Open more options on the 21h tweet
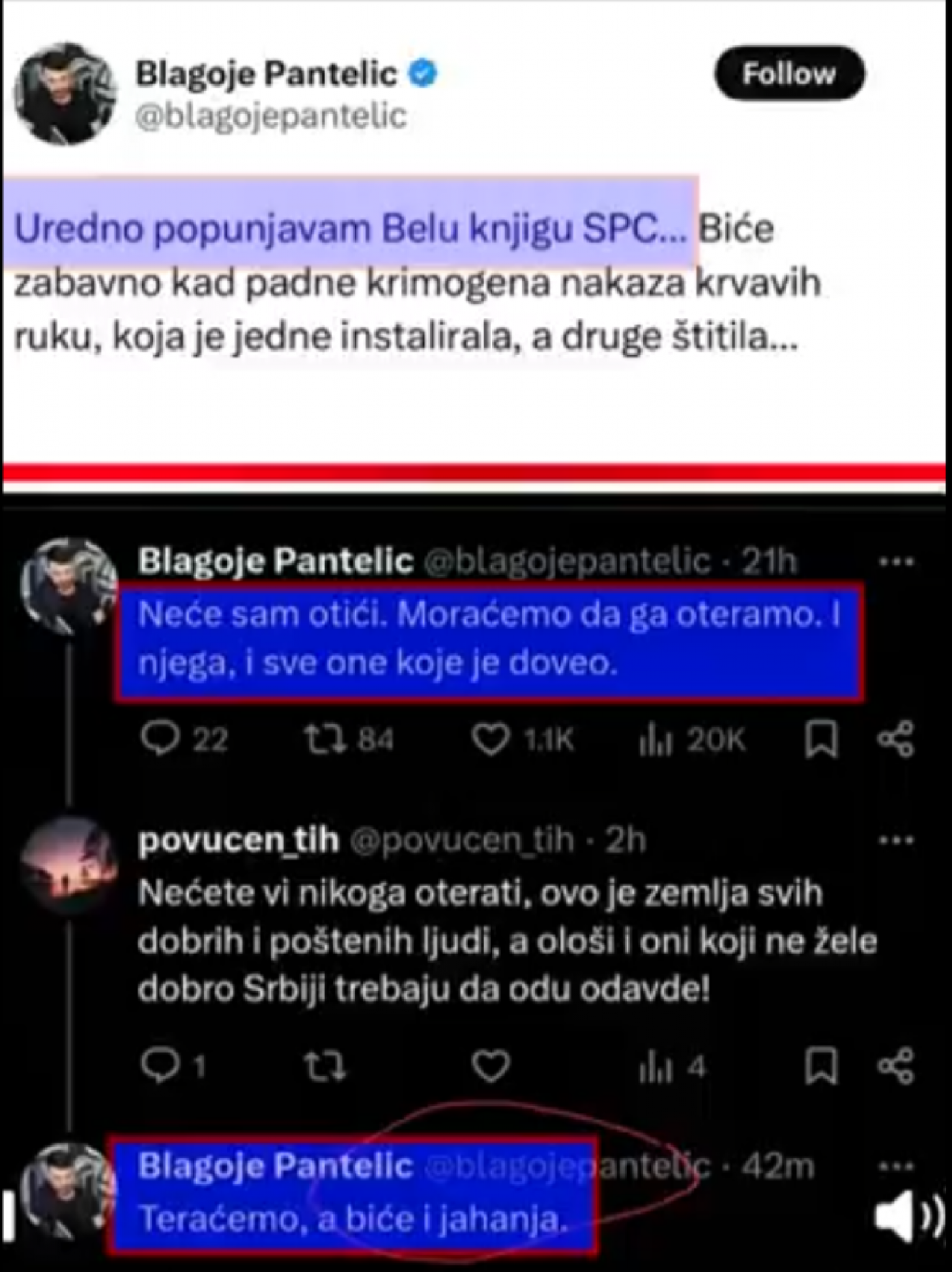Image resolution: width=952 pixels, height=1272 pixels. 897,561
